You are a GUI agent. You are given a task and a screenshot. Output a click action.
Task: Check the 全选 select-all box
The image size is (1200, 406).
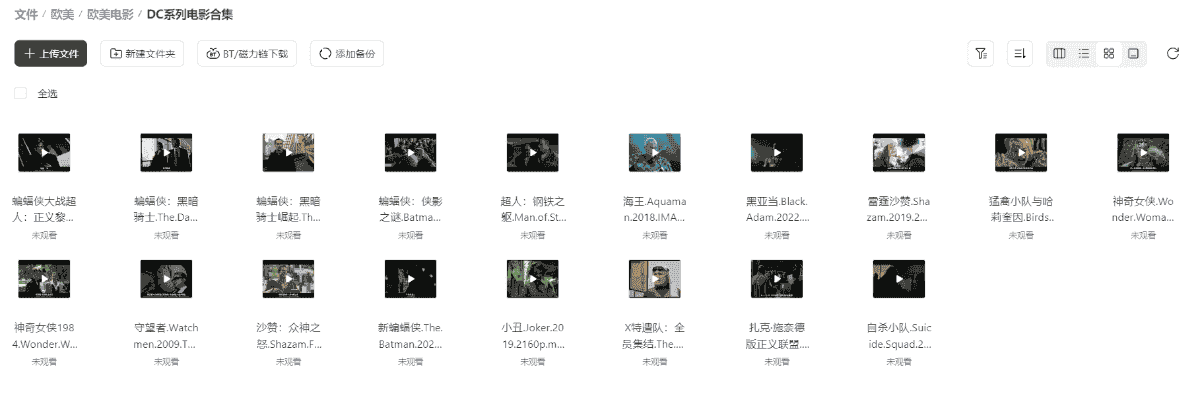click(x=20, y=93)
